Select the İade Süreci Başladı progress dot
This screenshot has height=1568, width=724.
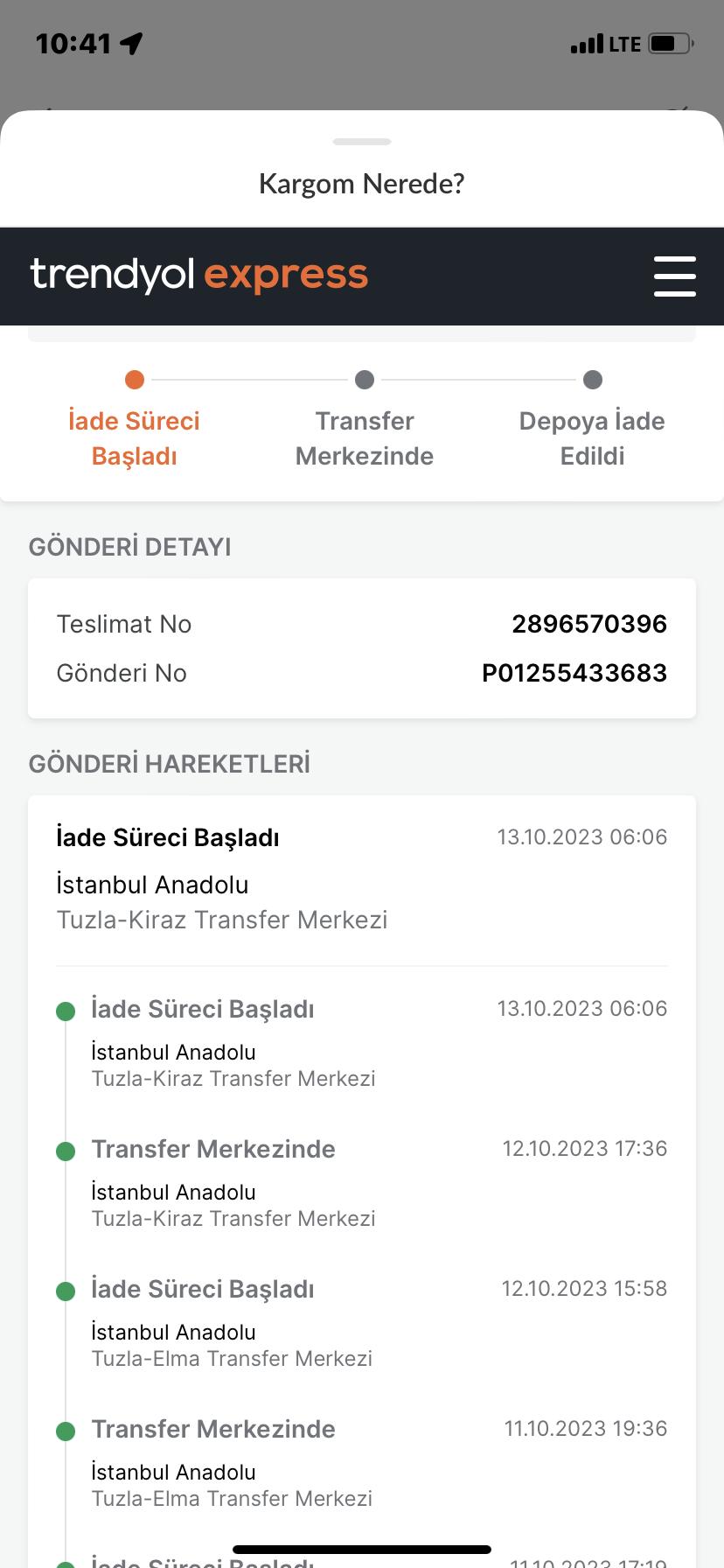point(135,381)
